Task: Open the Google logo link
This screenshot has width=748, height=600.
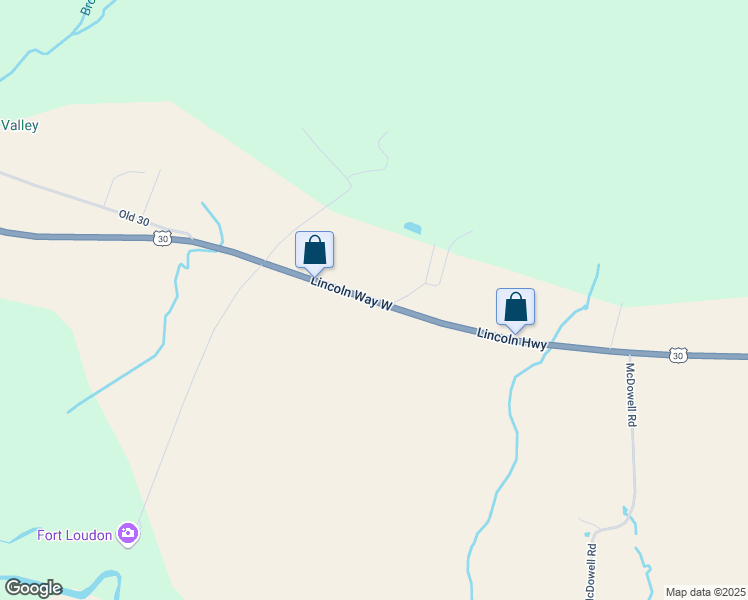Action: (33, 587)
